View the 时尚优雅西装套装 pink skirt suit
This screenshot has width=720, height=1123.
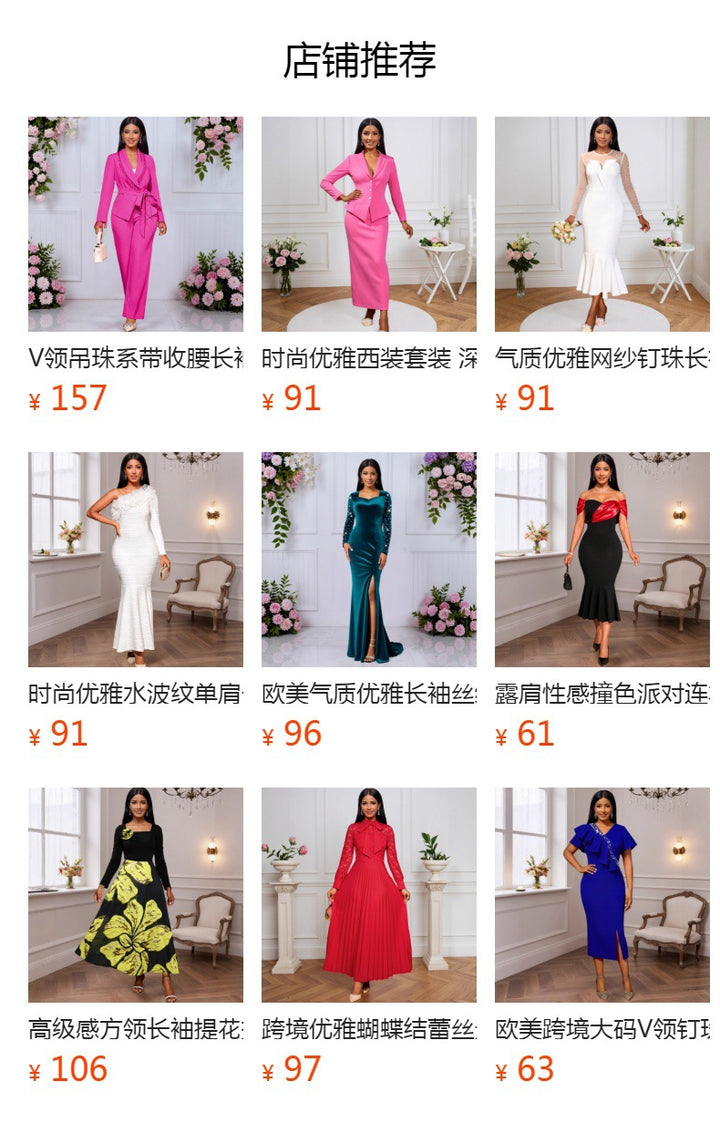[369, 224]
